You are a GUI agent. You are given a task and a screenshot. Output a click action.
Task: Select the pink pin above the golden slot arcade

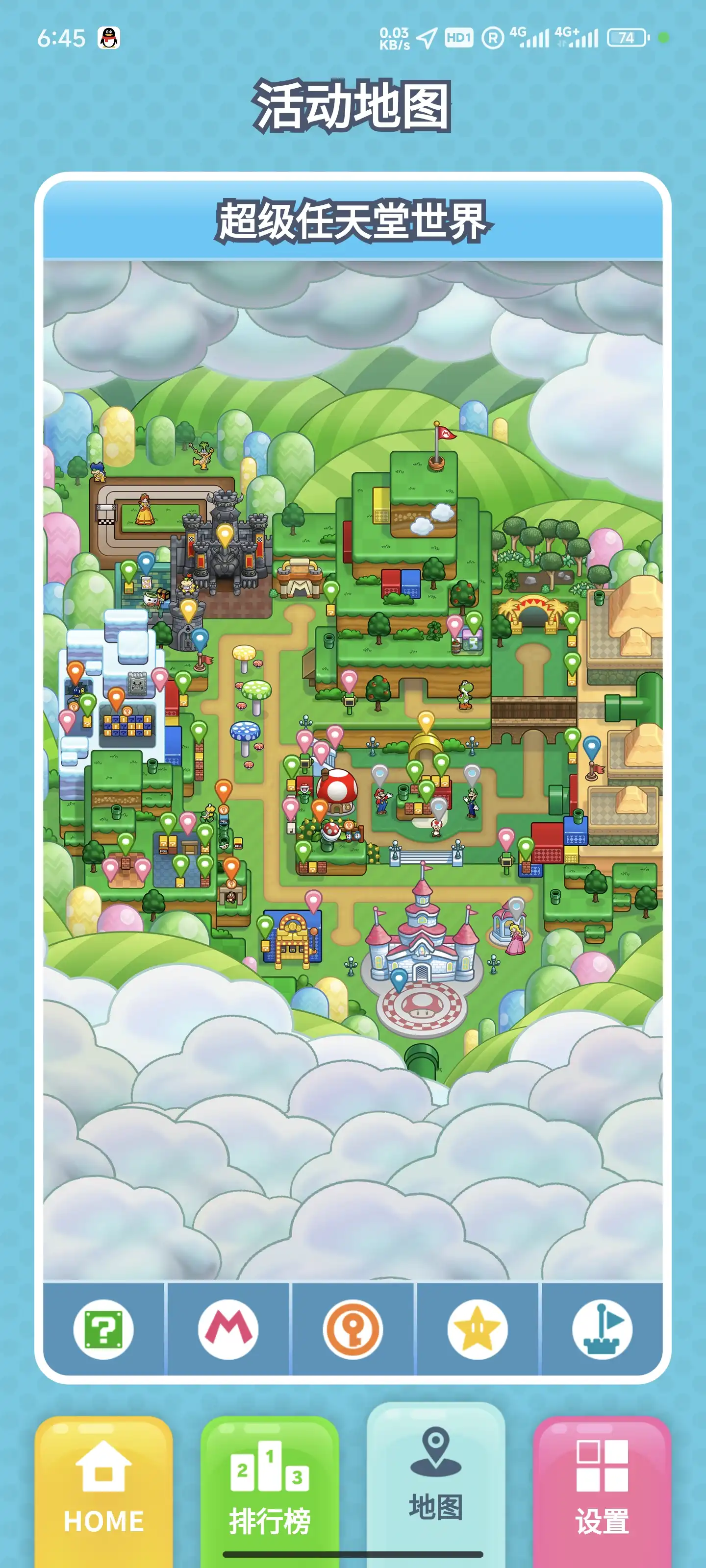(x=314, y=900)
